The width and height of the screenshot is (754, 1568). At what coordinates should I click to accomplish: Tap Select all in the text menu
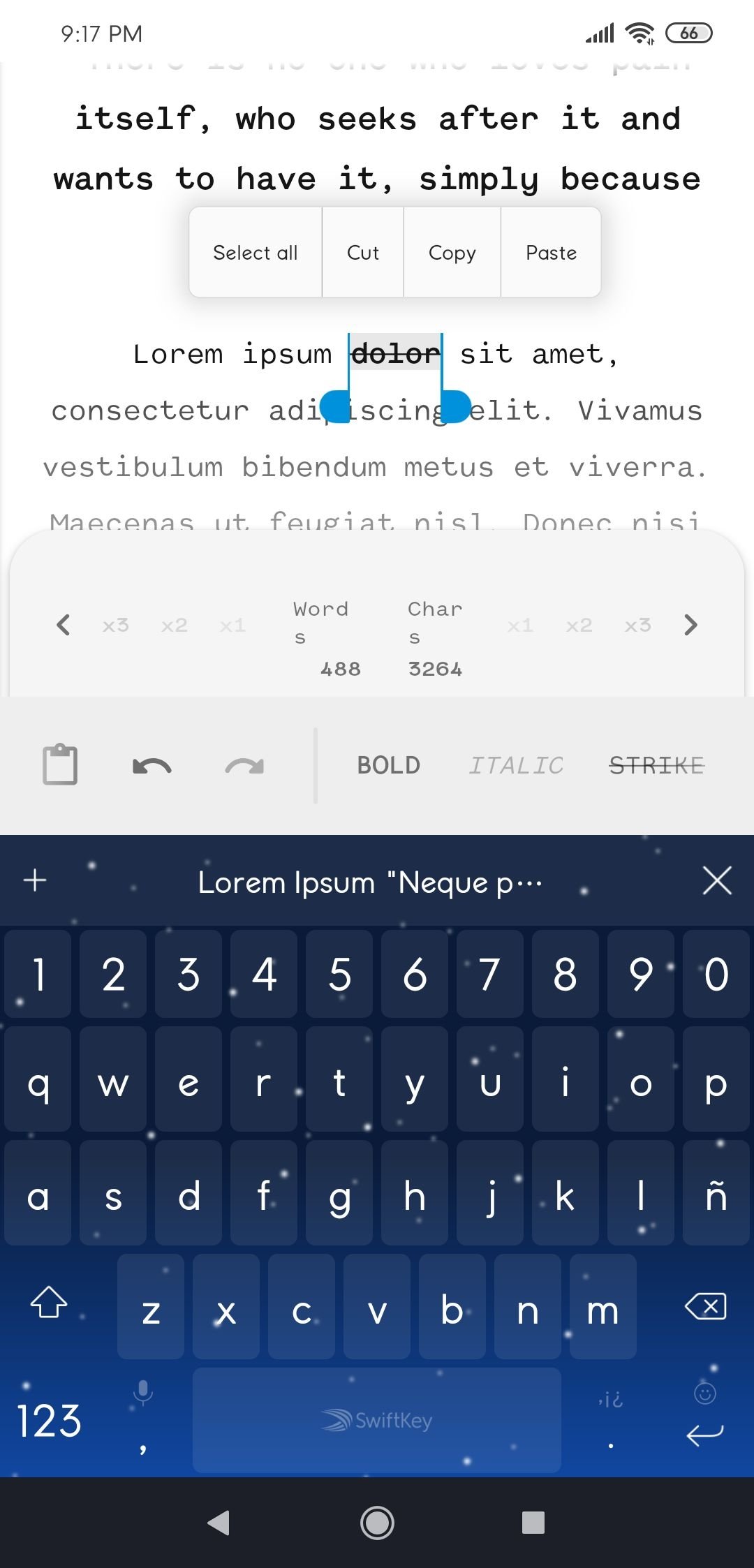point(256,253)
